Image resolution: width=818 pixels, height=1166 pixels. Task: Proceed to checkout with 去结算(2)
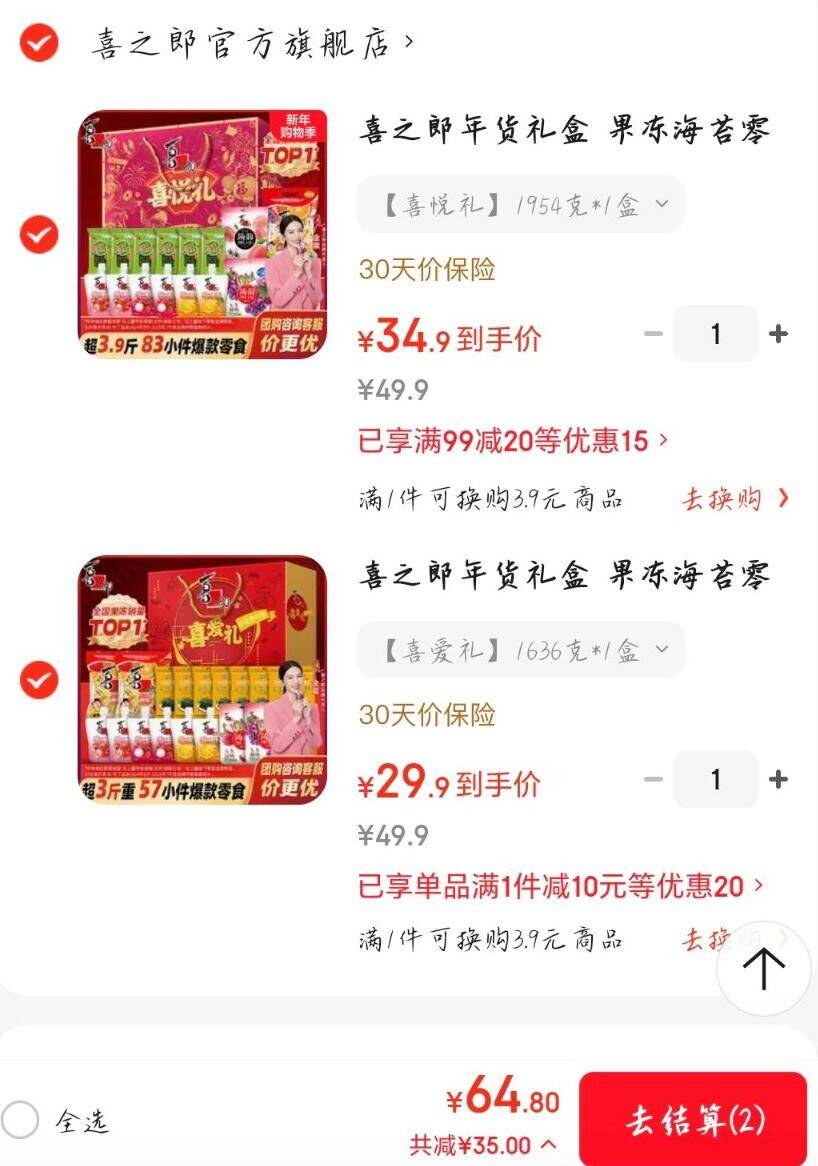pyautogui.click(x=693, y=1120)
